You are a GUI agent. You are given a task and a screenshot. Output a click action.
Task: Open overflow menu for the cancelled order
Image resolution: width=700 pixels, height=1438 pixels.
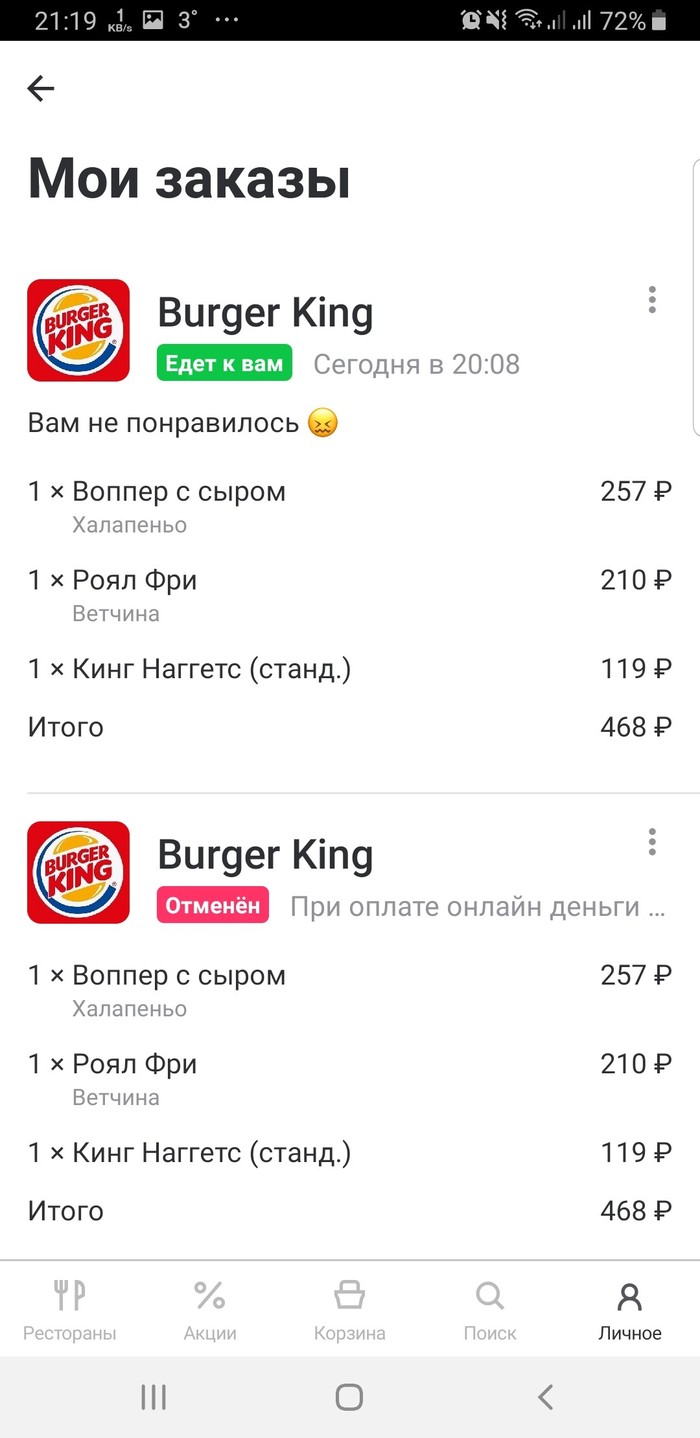652,842
